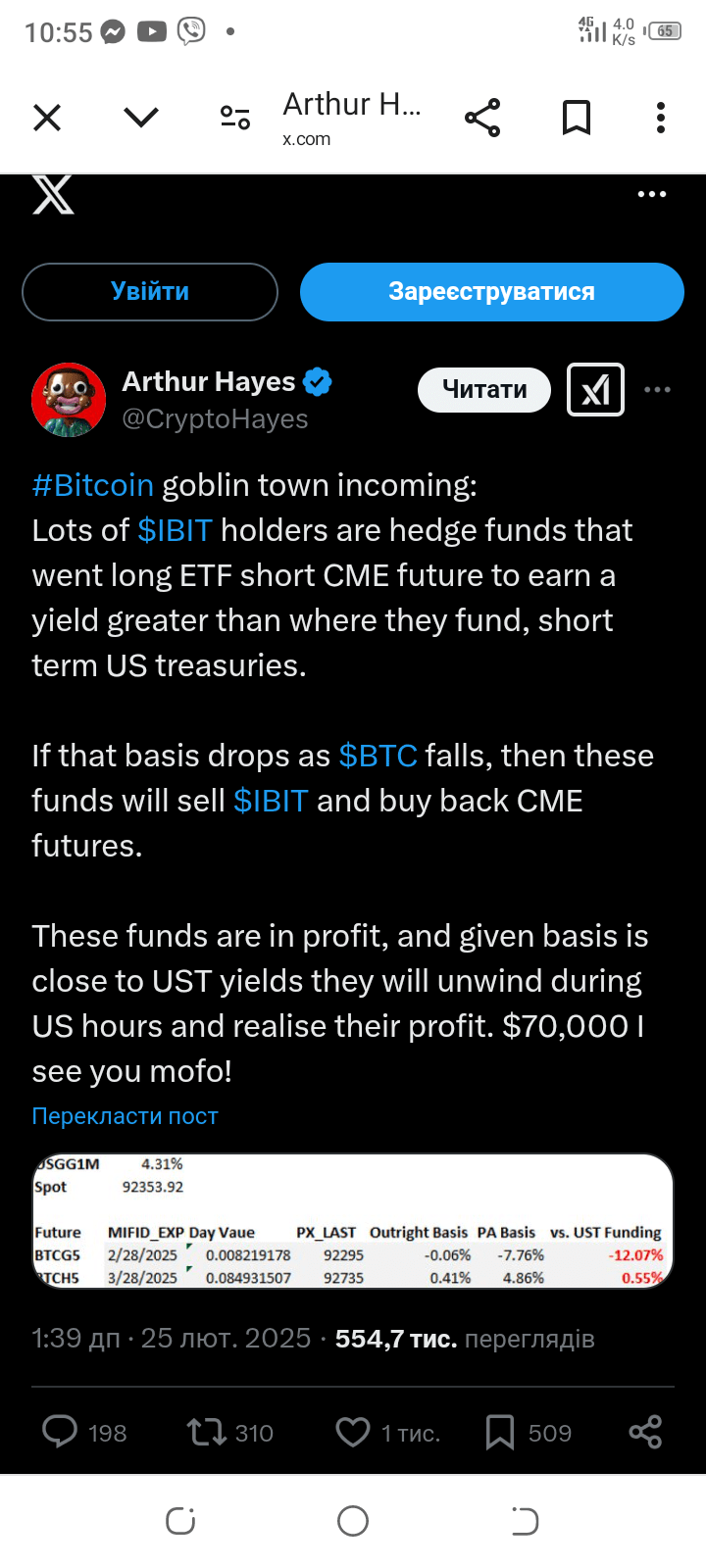Like the post with the heart icon
This screenshot has height=1568, width=706.
point(353,1433)
